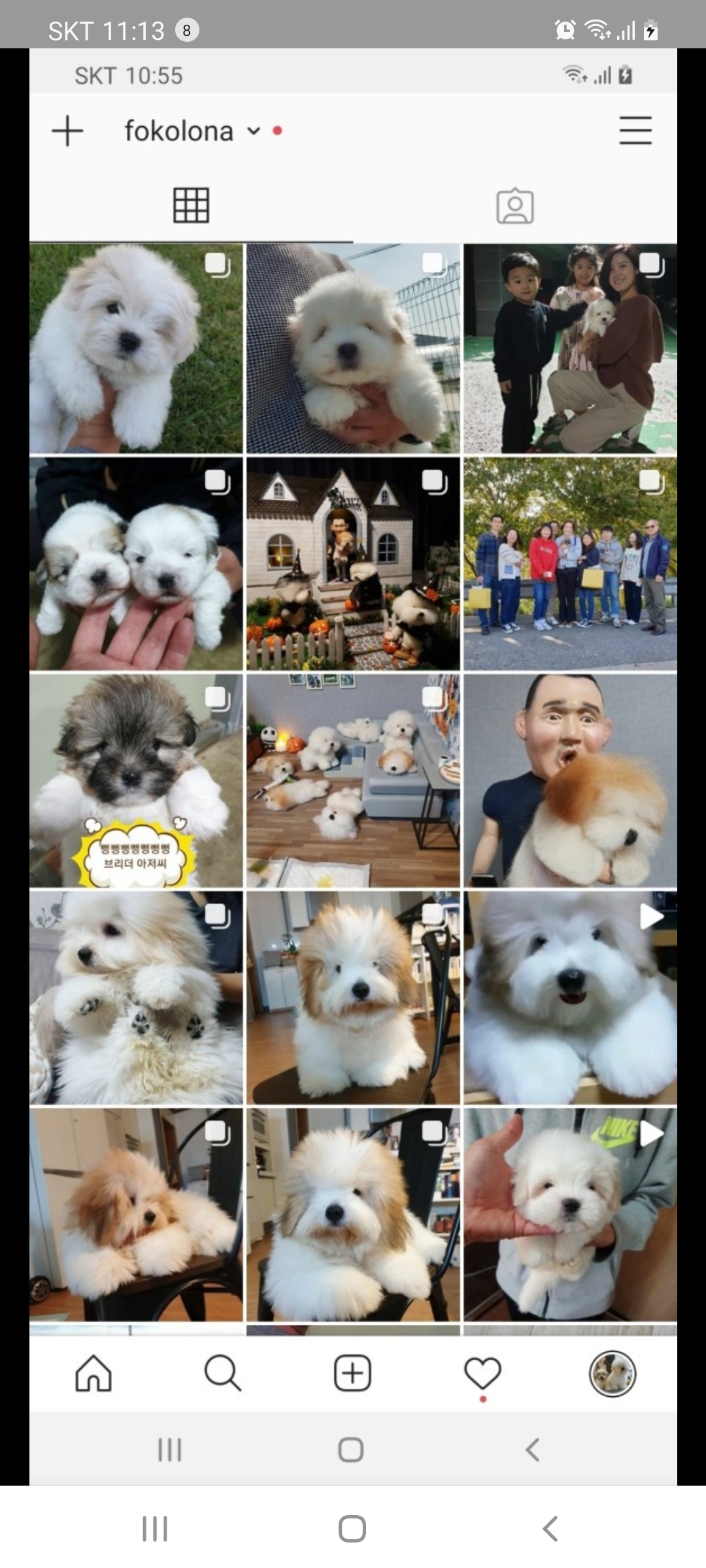706x1568 pixels.
Task: Open the group photo under trees post
Action: 570,564
